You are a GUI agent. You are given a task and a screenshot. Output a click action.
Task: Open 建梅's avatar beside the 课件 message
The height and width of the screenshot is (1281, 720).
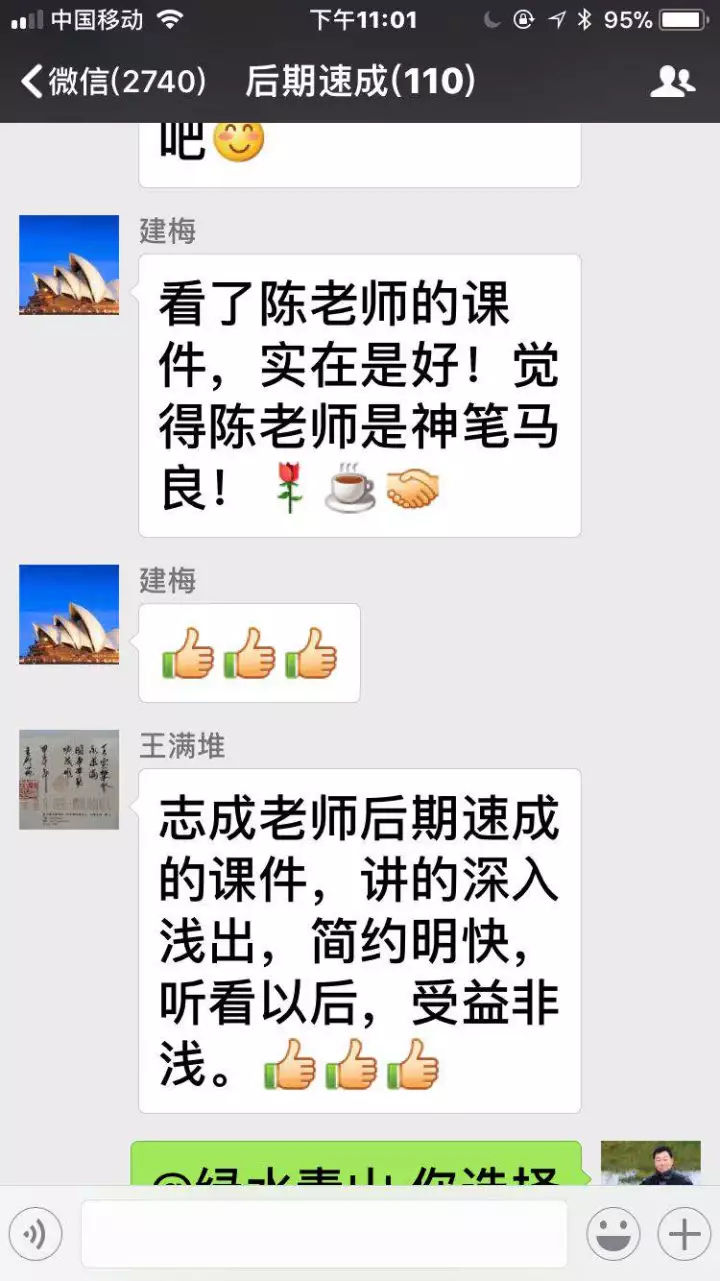(x=69, y=265)
